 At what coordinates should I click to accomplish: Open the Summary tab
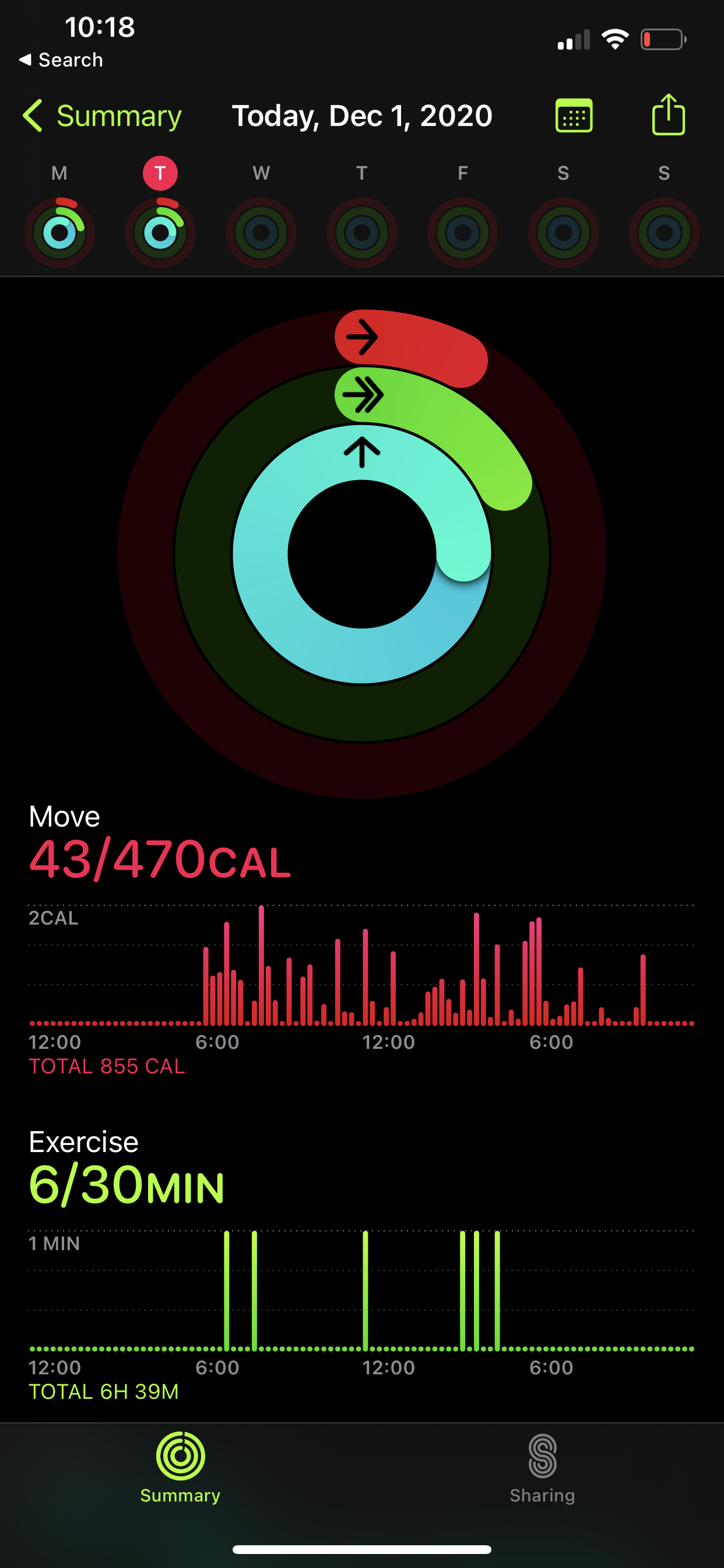180,1468
